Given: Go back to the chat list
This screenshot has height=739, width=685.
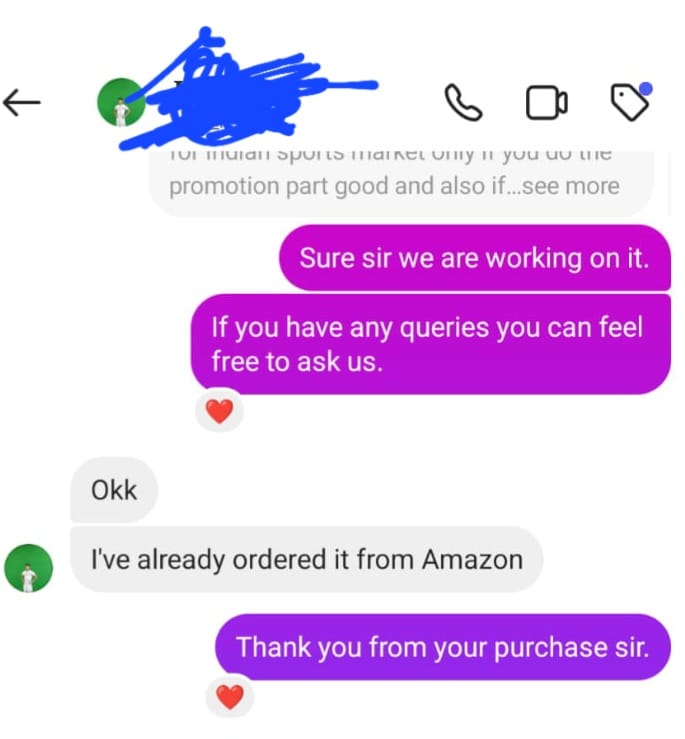Looking at the screenshot, I should tap(22, 101).
